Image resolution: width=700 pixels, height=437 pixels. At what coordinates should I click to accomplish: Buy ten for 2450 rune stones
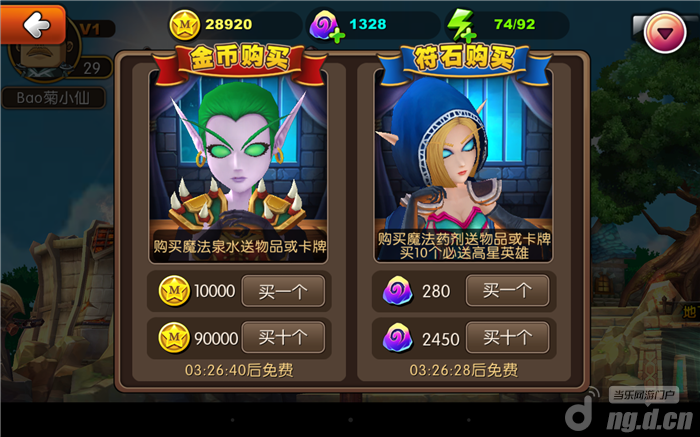point(507,336)
